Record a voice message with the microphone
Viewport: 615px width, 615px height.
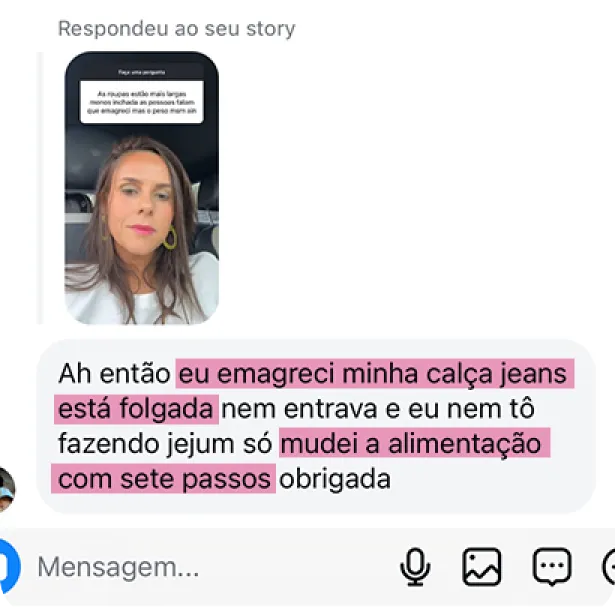pyautogui.click(x=414, y=567)
